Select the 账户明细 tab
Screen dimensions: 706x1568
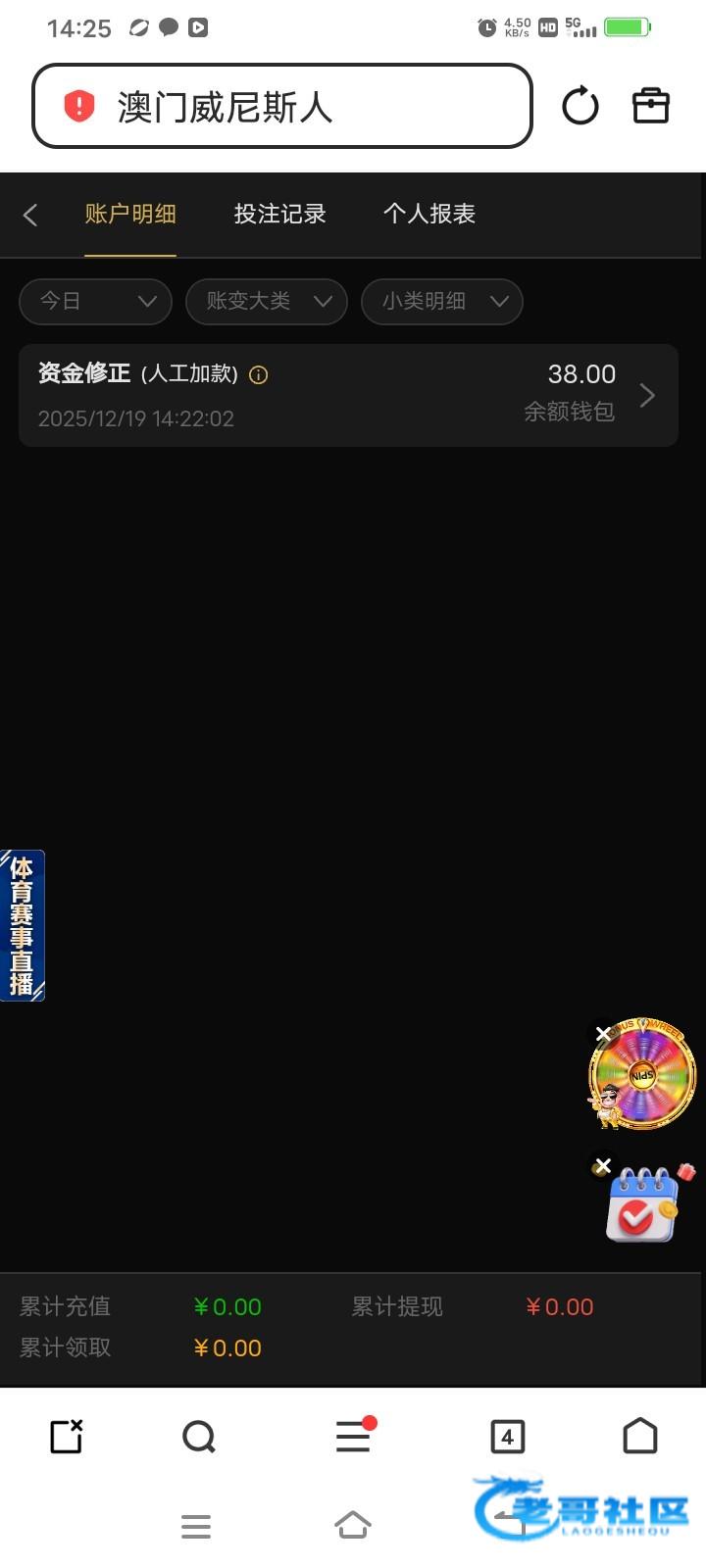point(130,214)
